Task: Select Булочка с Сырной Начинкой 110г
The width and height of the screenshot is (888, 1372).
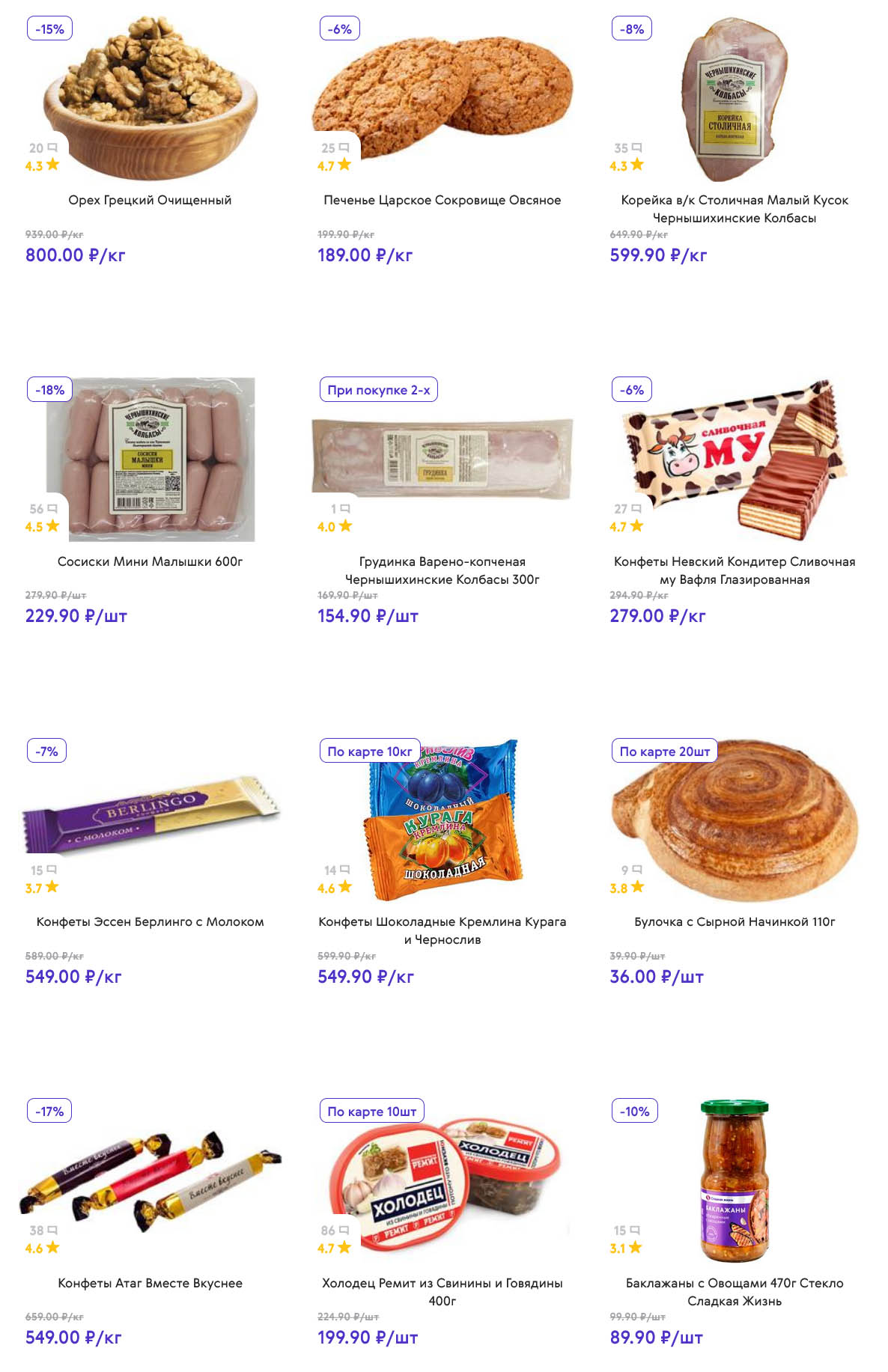Action: click(734, 921)
